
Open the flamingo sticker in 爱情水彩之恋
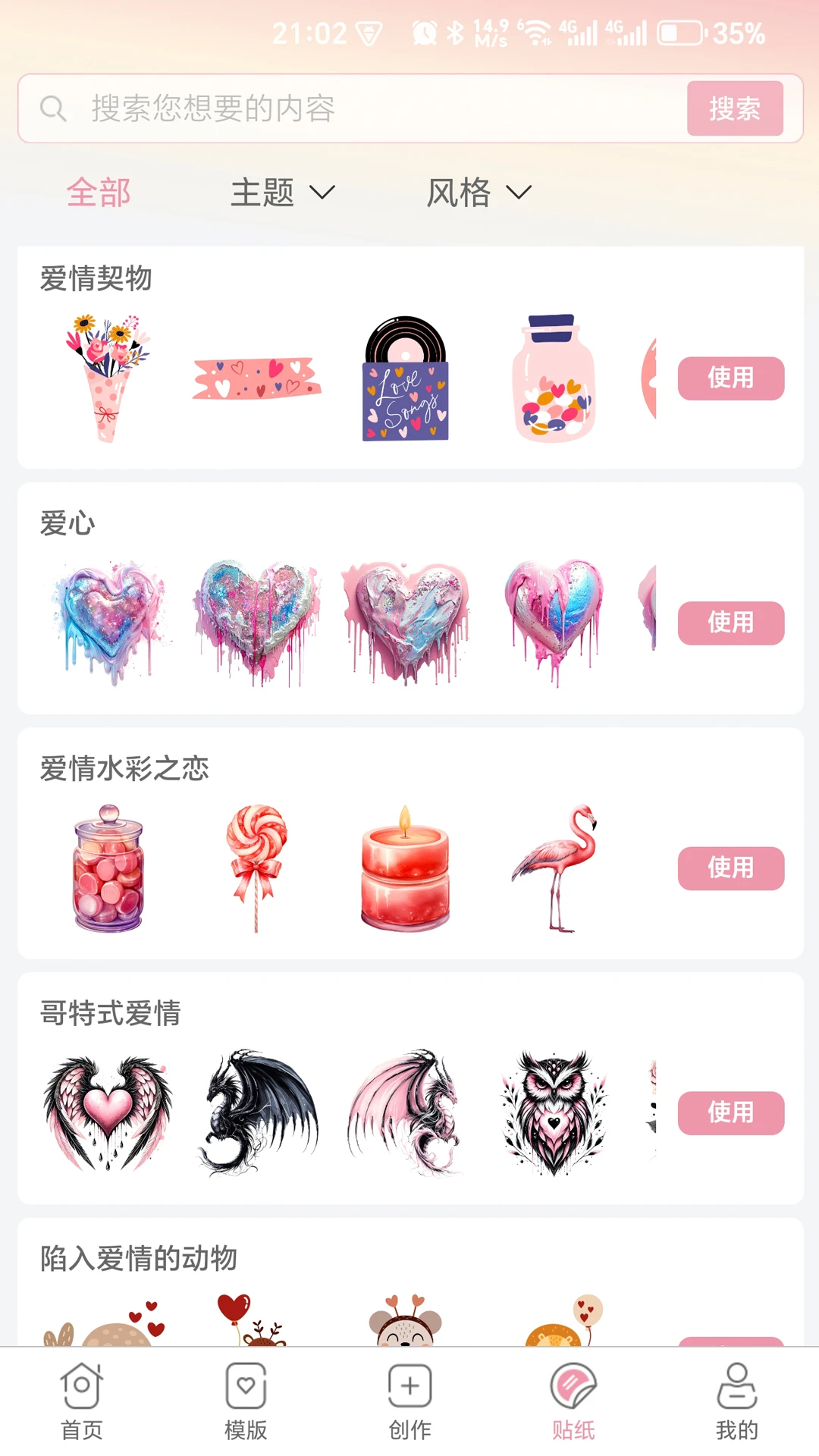tap(554, 868)
